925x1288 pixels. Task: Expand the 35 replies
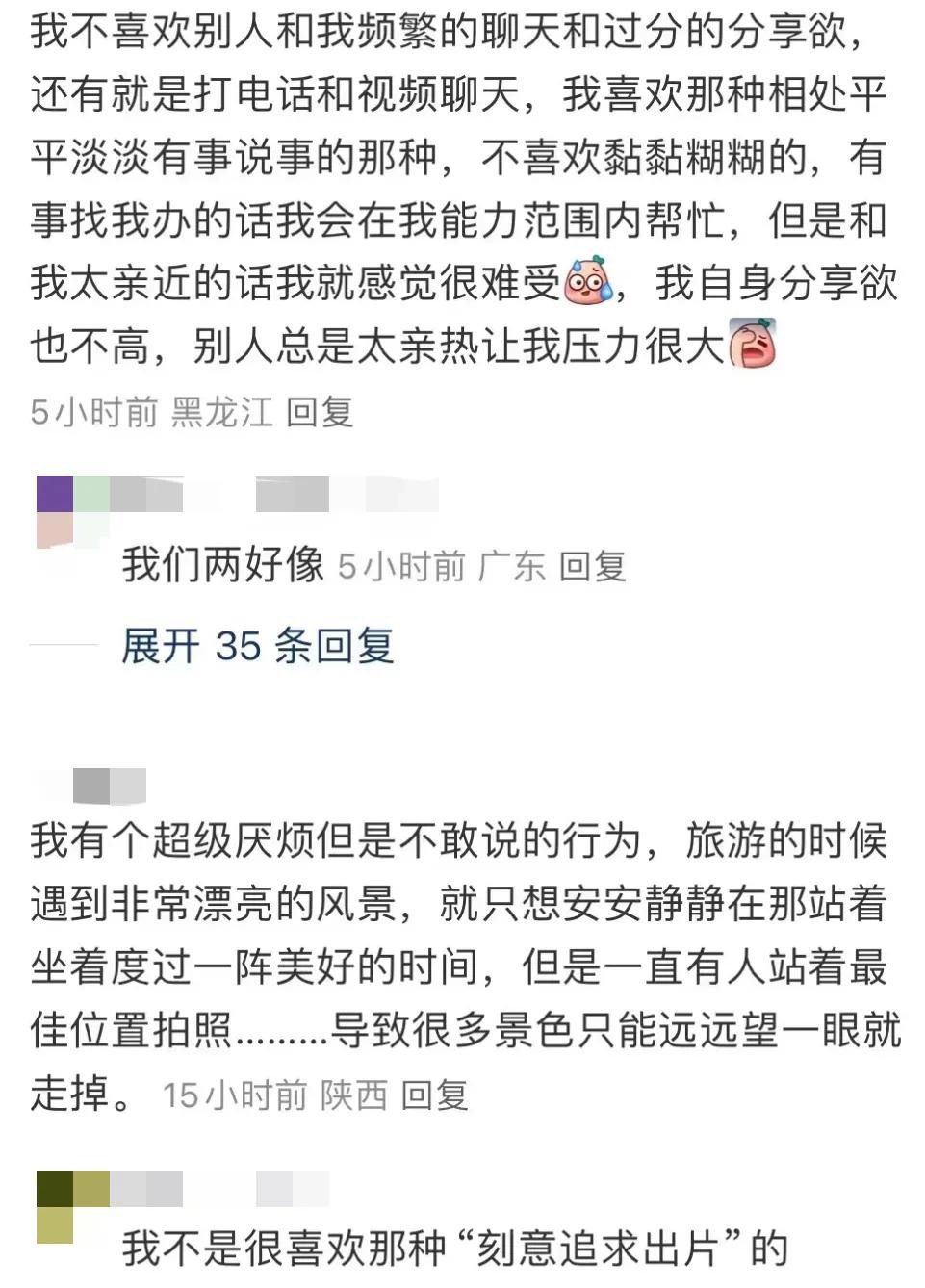[257, 645]
